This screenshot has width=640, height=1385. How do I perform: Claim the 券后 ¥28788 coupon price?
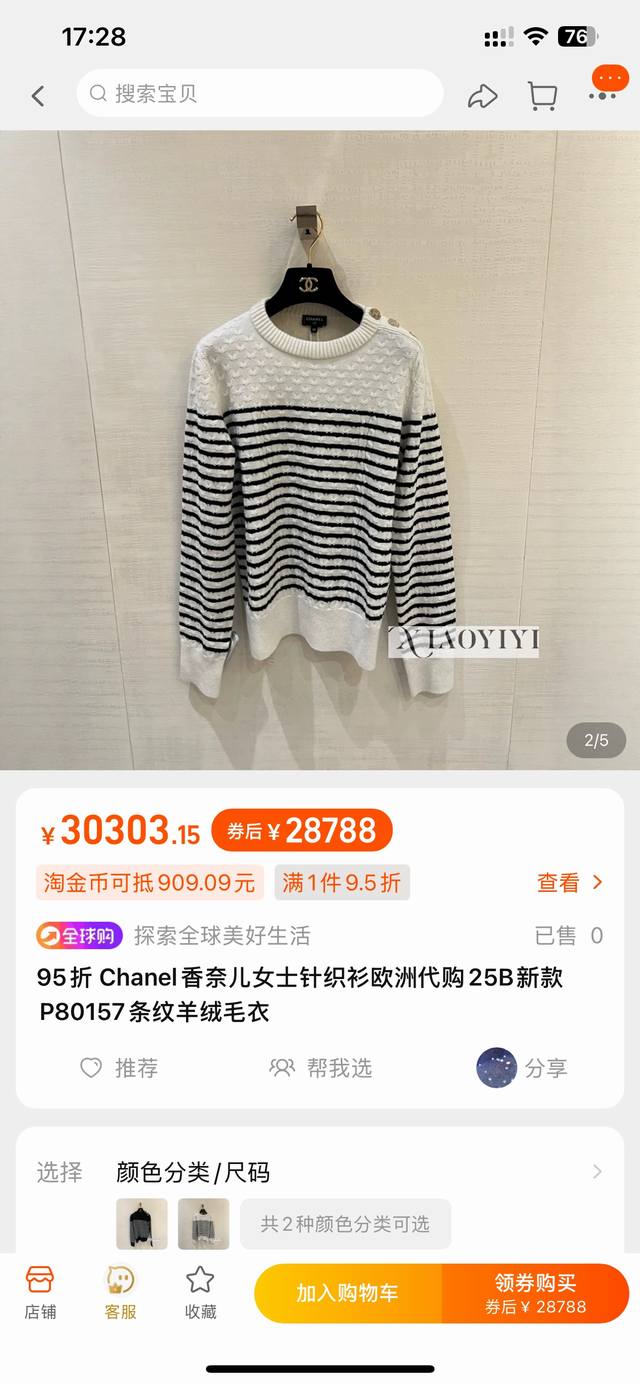[302, 830]
